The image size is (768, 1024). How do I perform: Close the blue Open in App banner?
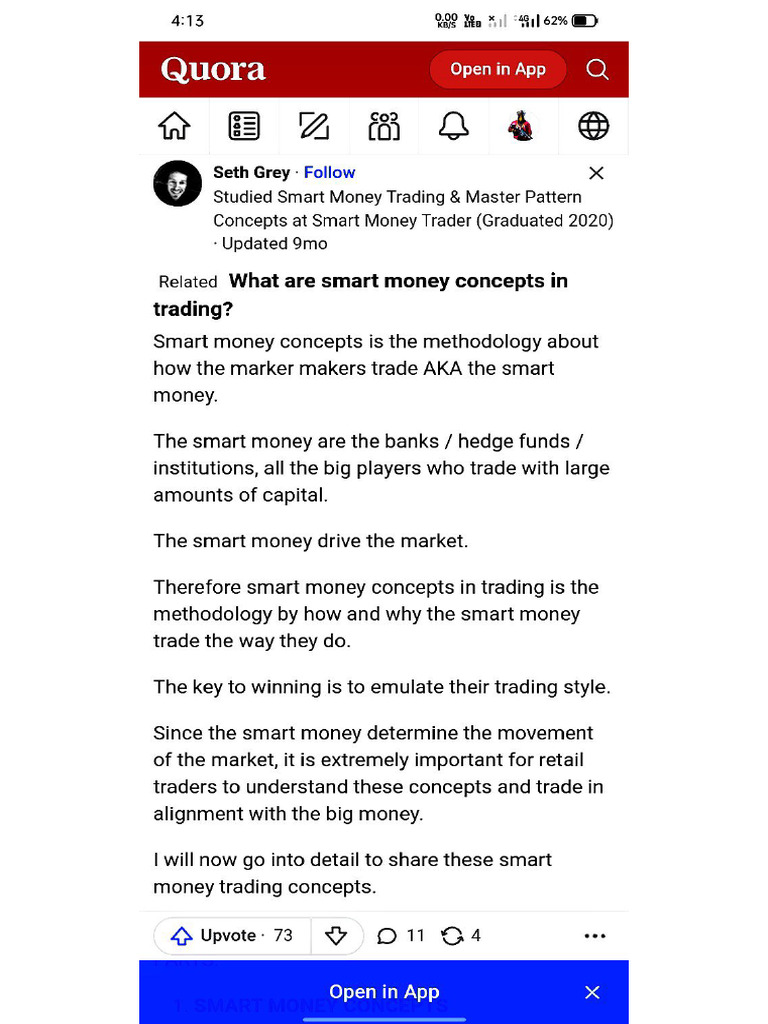click(592, 993)
